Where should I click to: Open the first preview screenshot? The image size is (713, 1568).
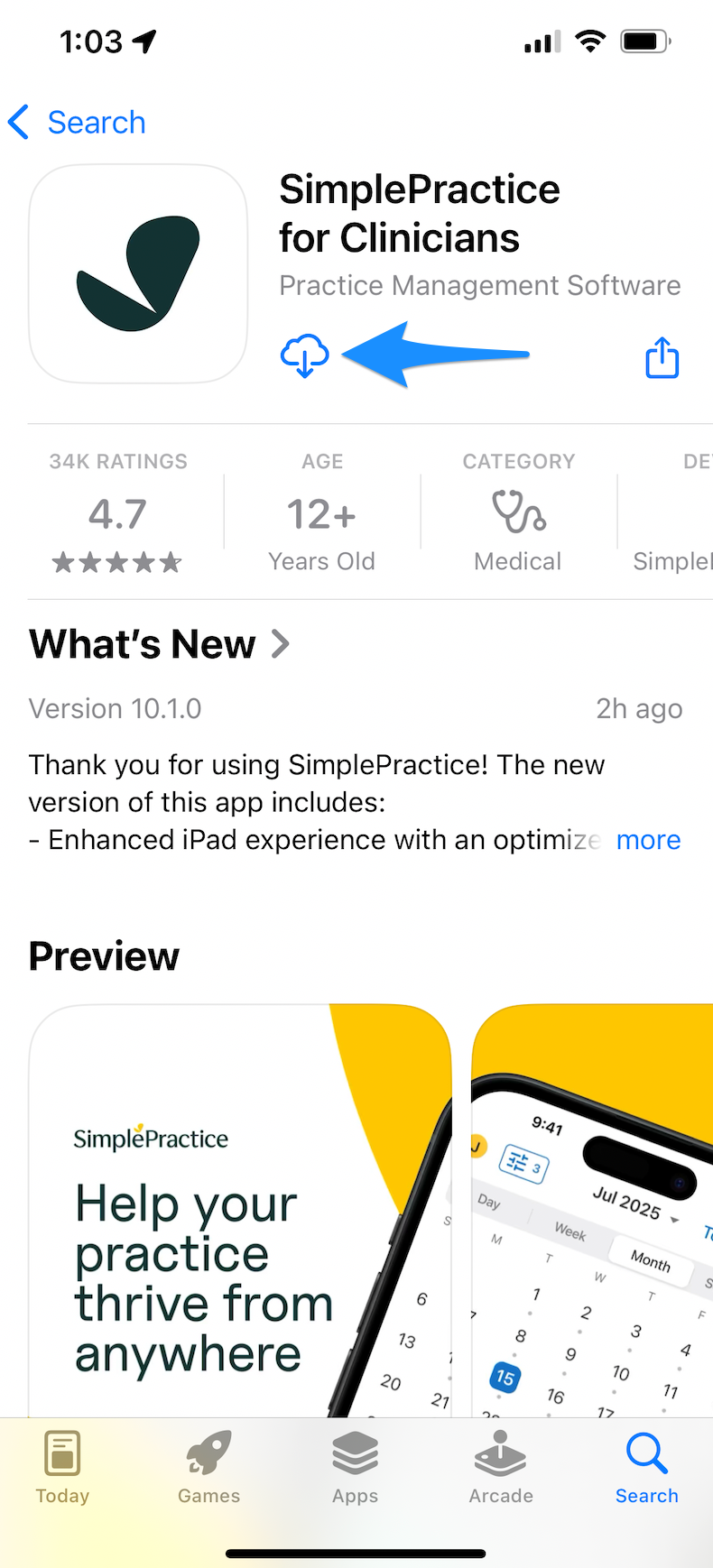[239, 1209]
